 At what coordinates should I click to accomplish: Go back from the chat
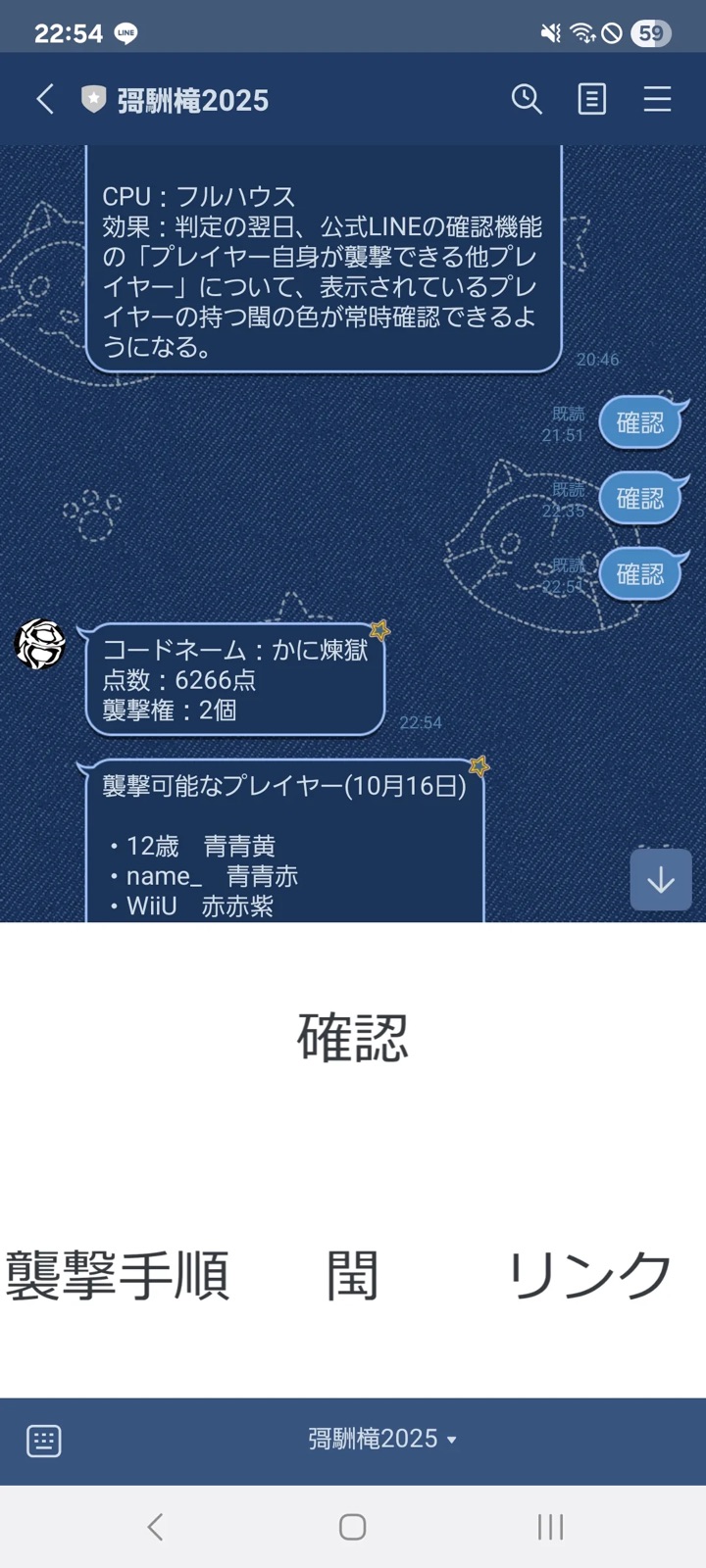coord(45,99)
